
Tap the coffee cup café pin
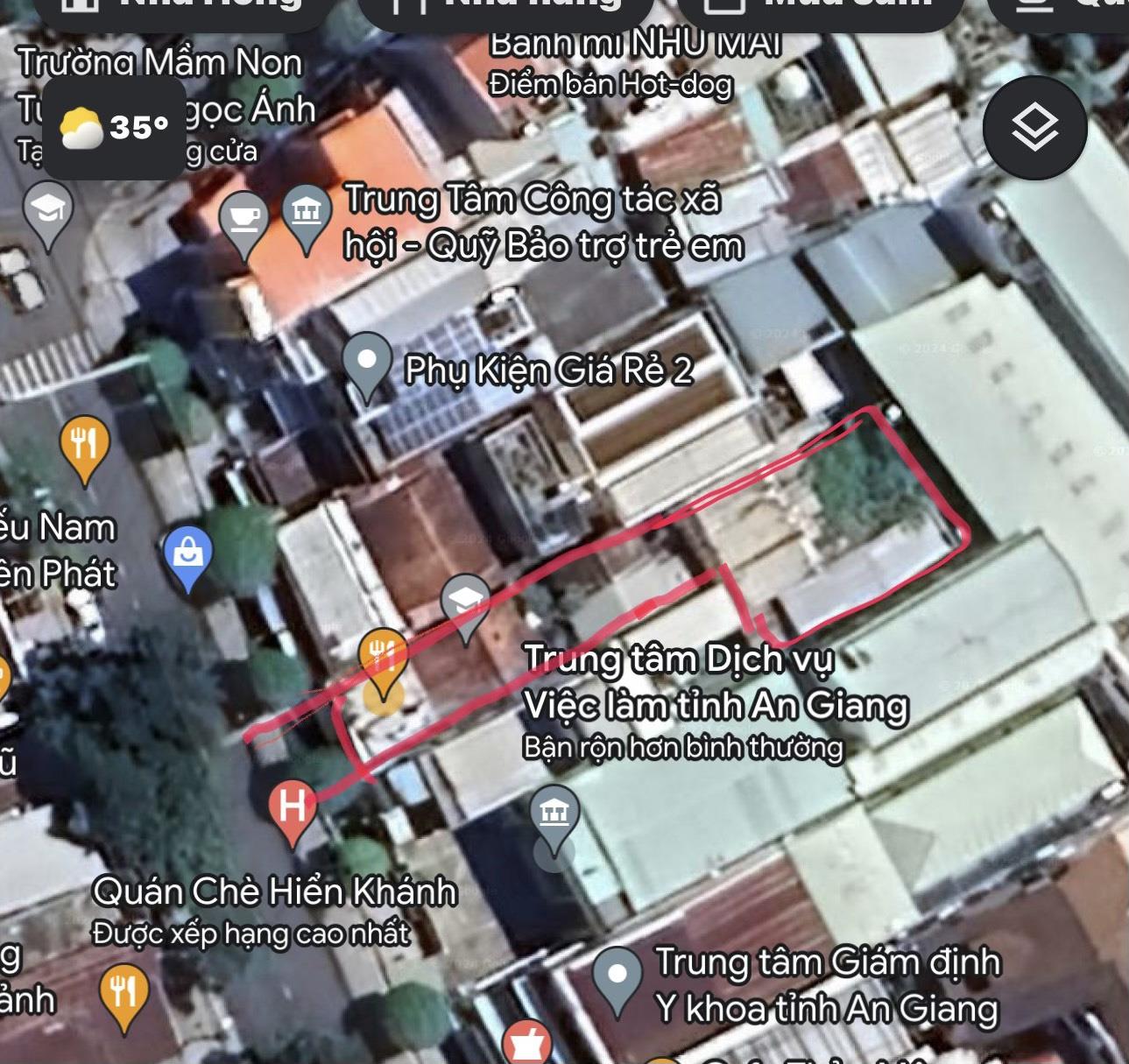[243, 219]
